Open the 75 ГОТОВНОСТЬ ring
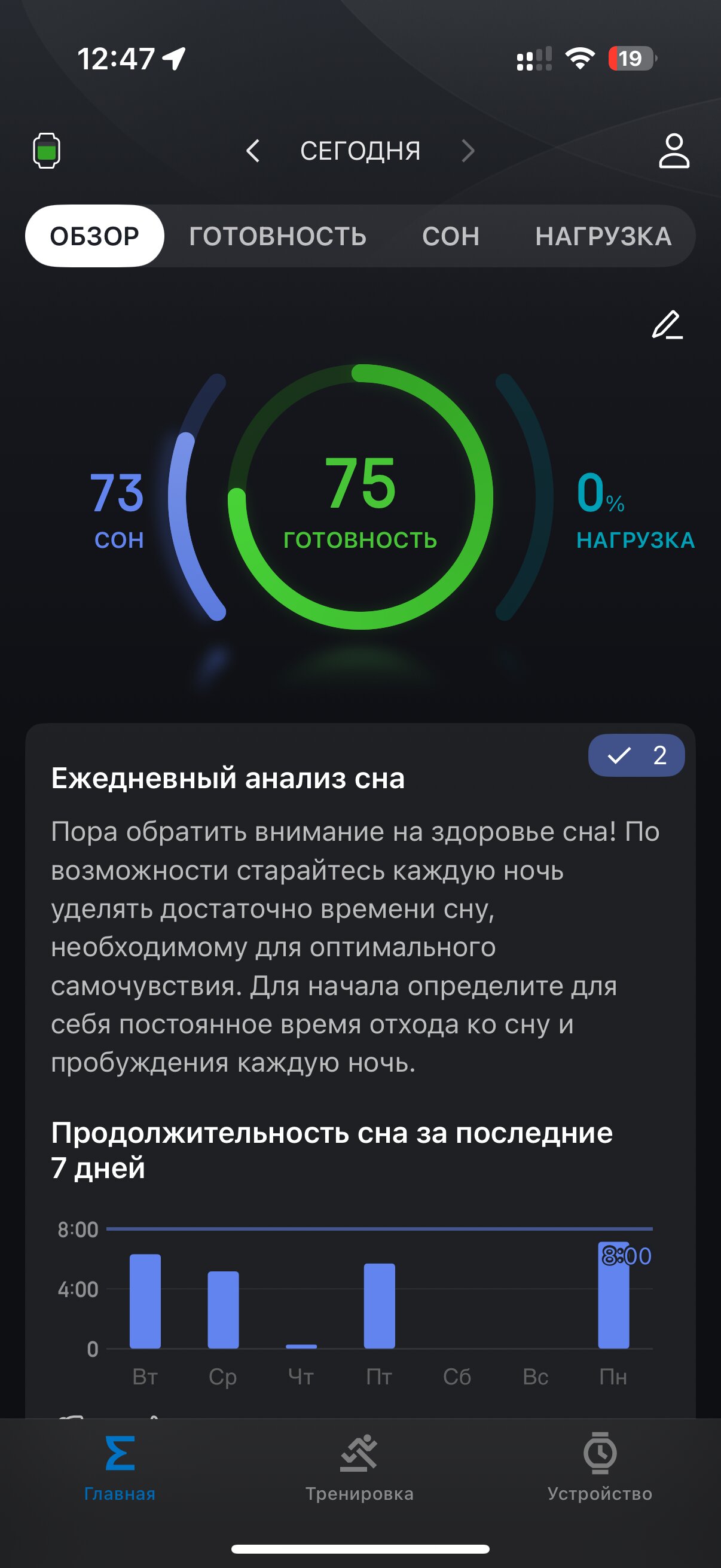Image resolution: width=721 pixels, height=1568 pixels. 360,497
